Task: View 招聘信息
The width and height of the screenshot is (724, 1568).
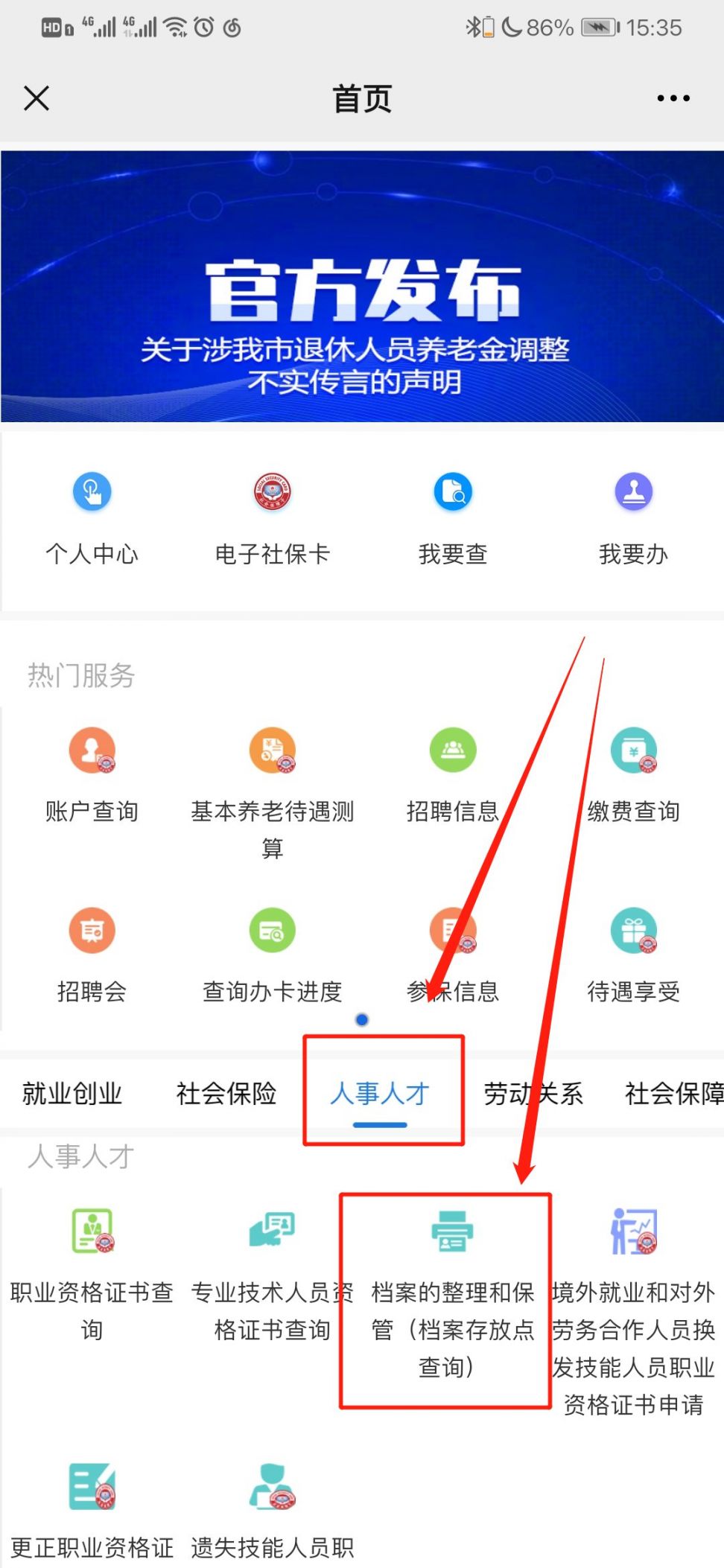Action: coord(453,774)
